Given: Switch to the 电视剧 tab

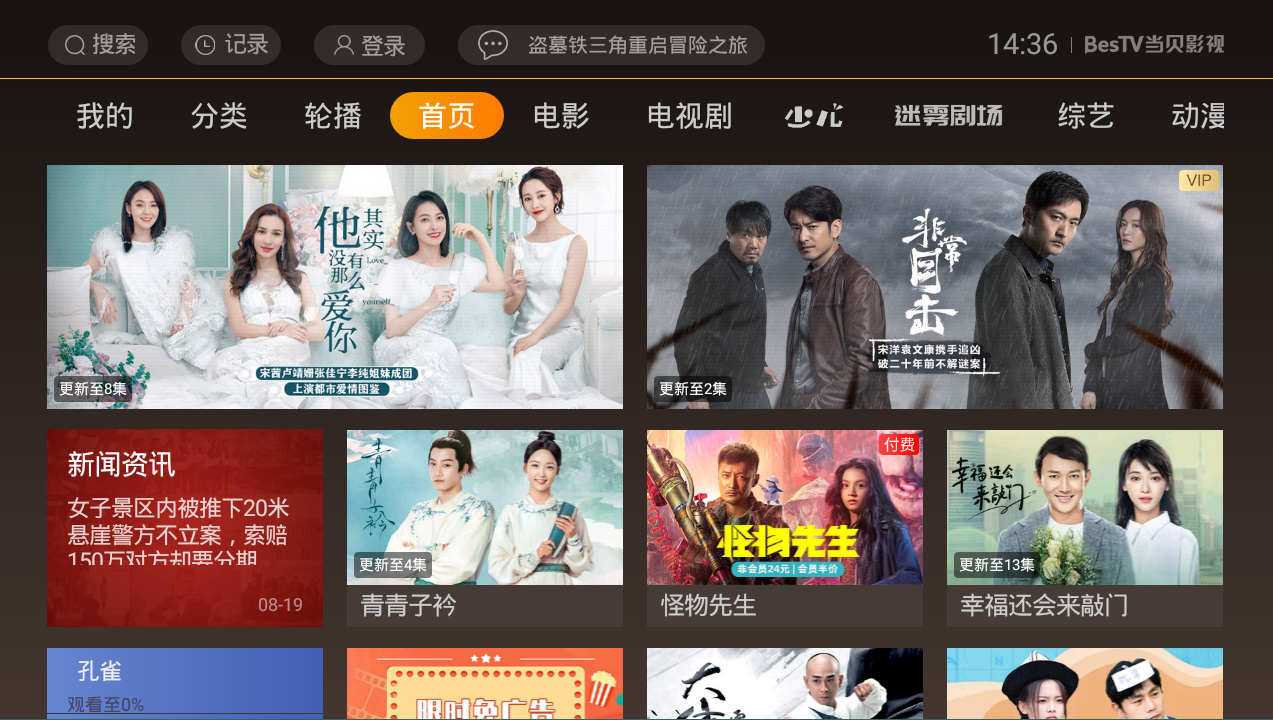Looking at the screenshot, I should click(x=689, y=116).
